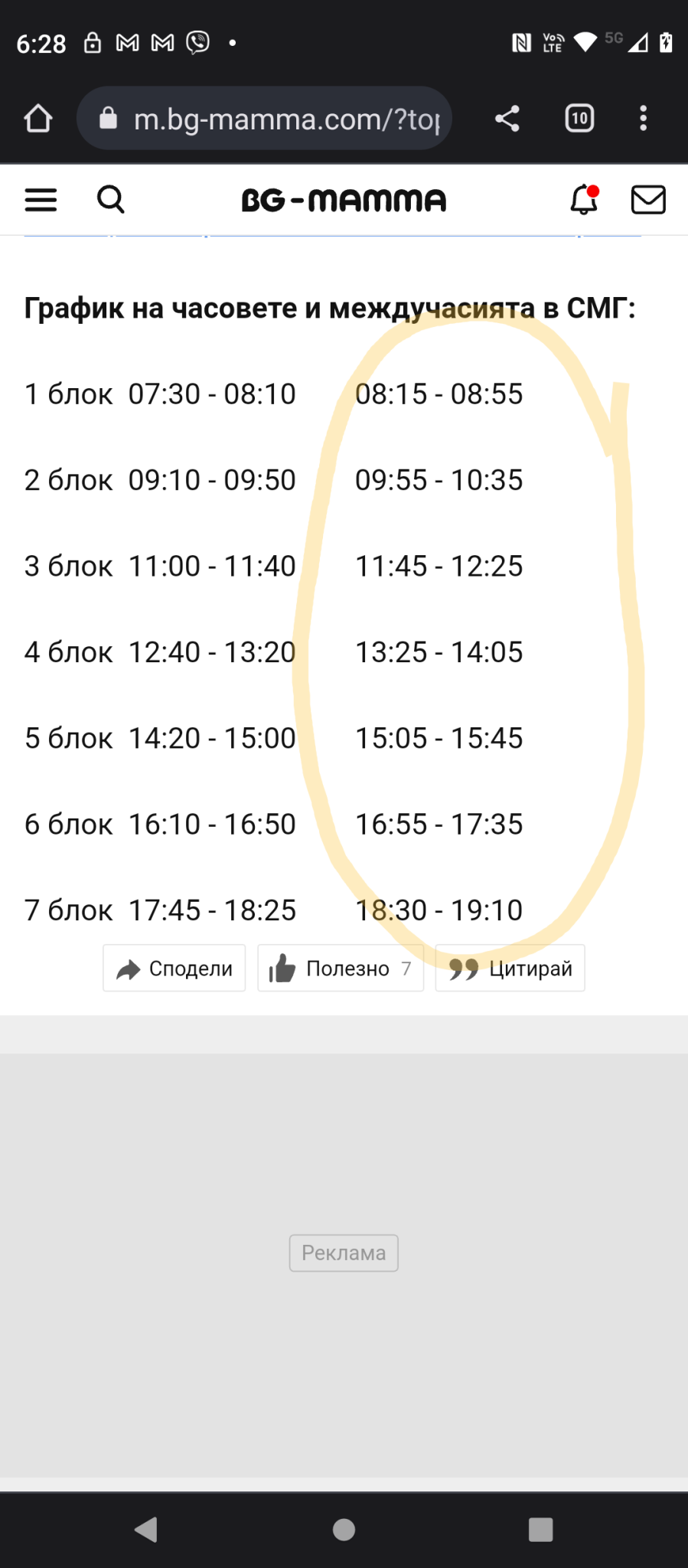The width and height of the screenshot is (688, 1568).
Task: Search the BG-Mamma forum
Action: (x=111, y=200)
